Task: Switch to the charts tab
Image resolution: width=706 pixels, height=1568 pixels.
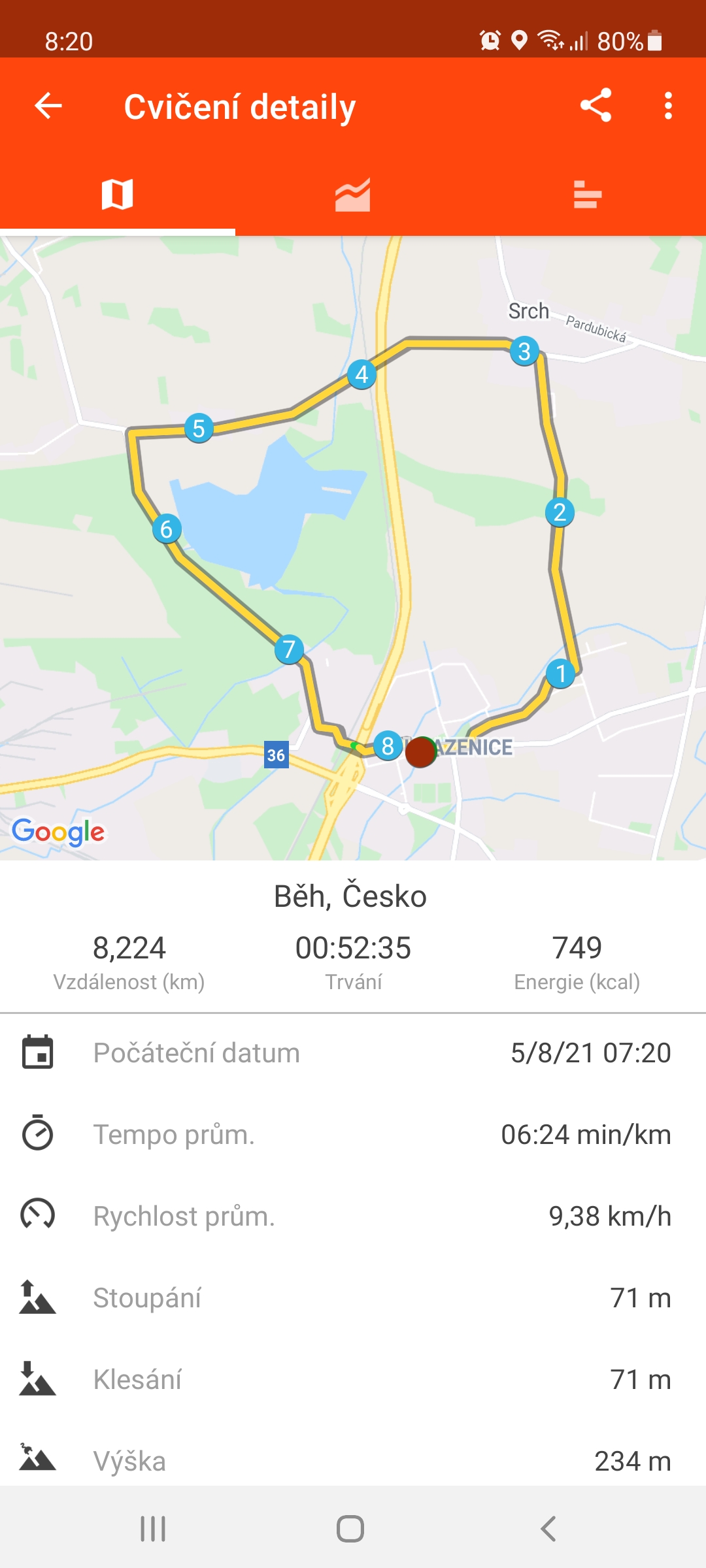Action: 353,195
